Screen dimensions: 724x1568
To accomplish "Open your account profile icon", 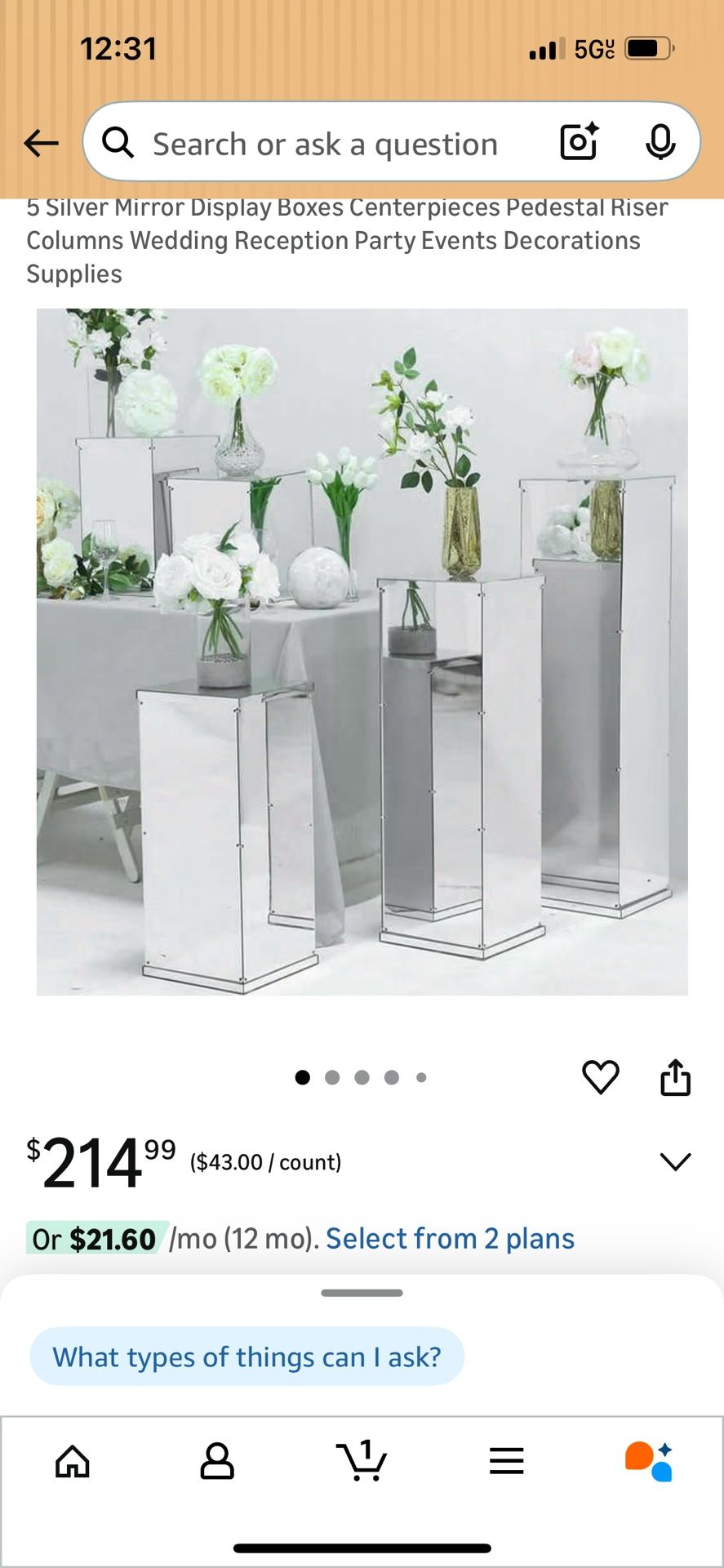I will pyautogui.click(x=217, y=1462).
